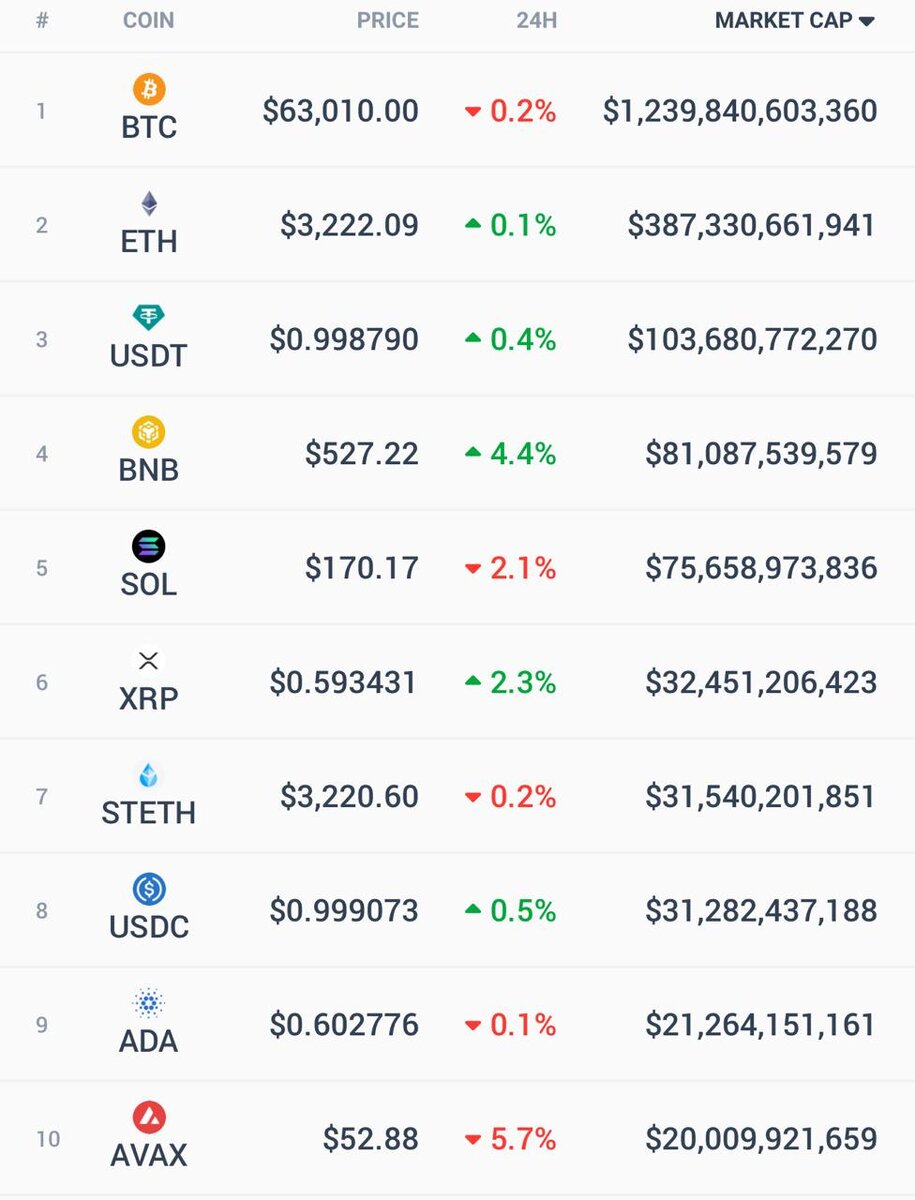
Task: Click the USDC dollar logo
Action: coord(148,887)
